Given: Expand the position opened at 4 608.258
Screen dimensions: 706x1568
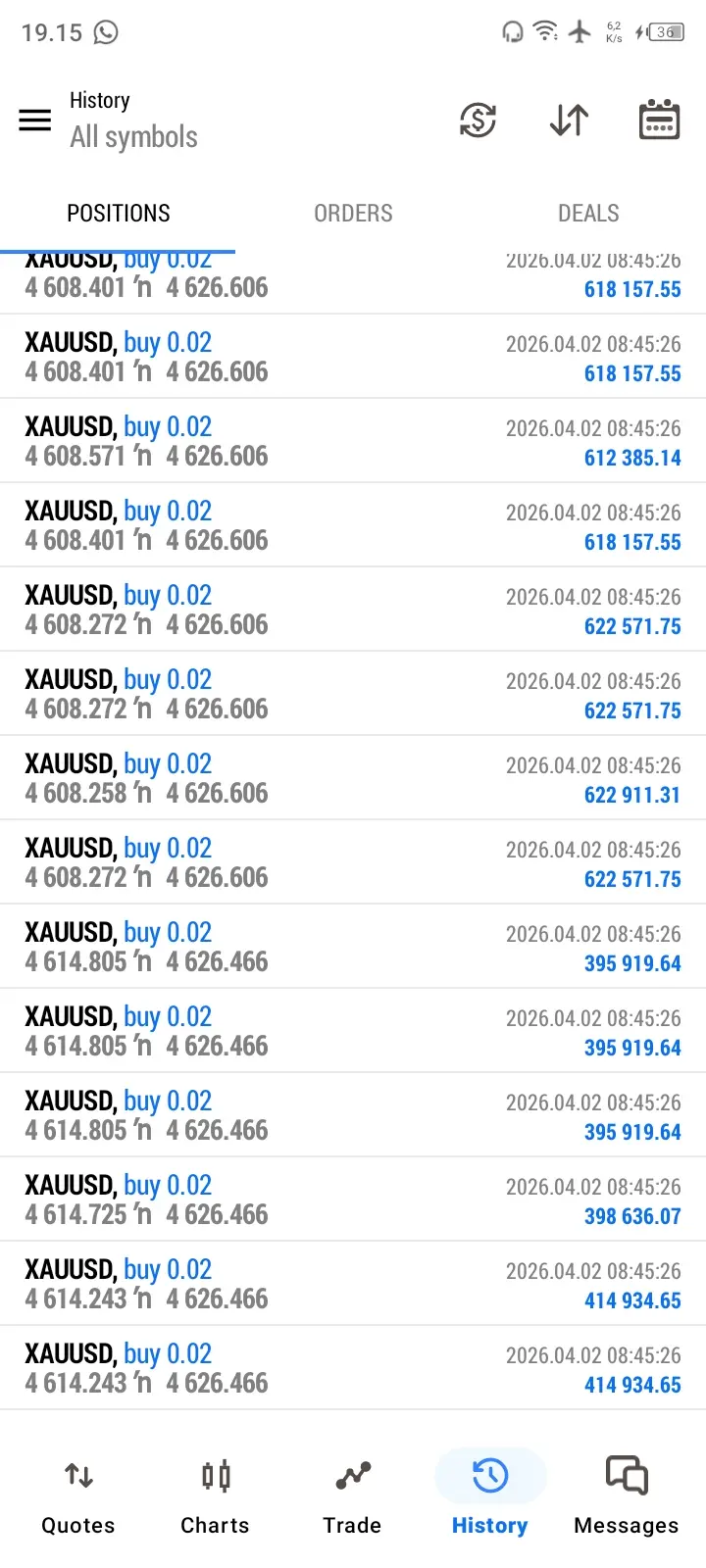Looking at the screenshot, I should [x=353, y=778].
